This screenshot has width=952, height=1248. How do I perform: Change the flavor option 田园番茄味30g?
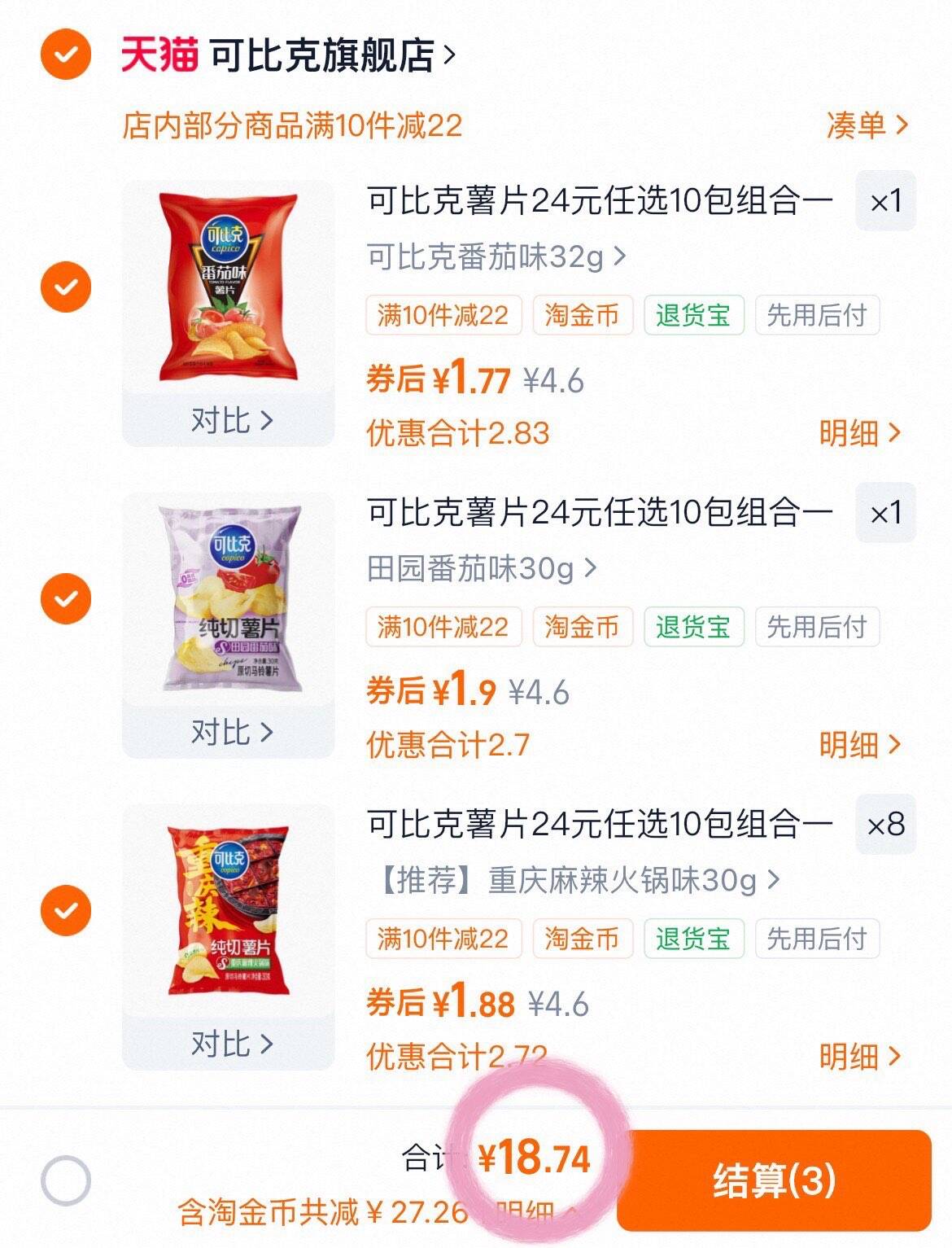pyautogui.click(x=481, y=568)
